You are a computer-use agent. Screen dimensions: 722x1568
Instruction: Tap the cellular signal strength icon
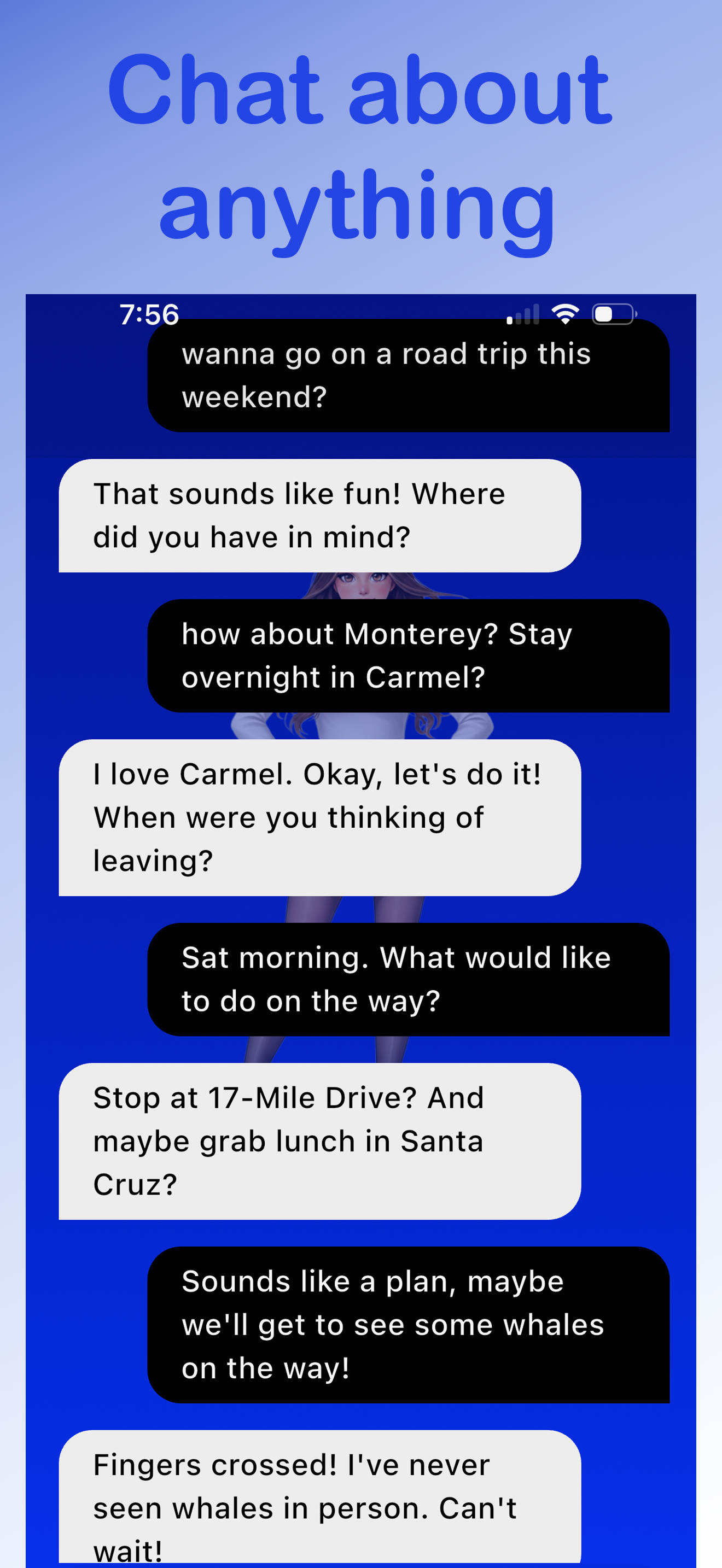(x=522, y=314)
